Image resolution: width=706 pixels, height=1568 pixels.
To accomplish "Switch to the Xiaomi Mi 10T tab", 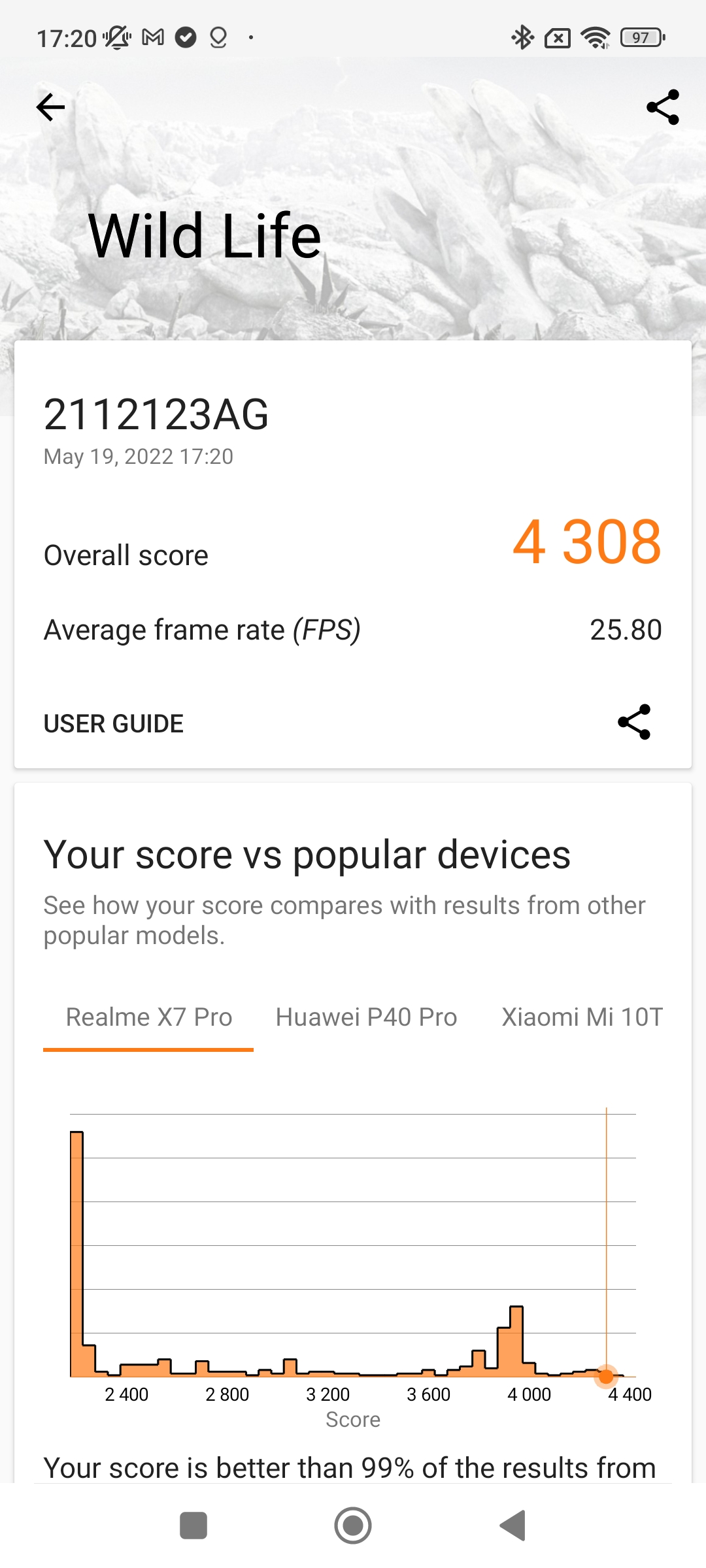I will pyautogui.click(x=582, y=1017).
